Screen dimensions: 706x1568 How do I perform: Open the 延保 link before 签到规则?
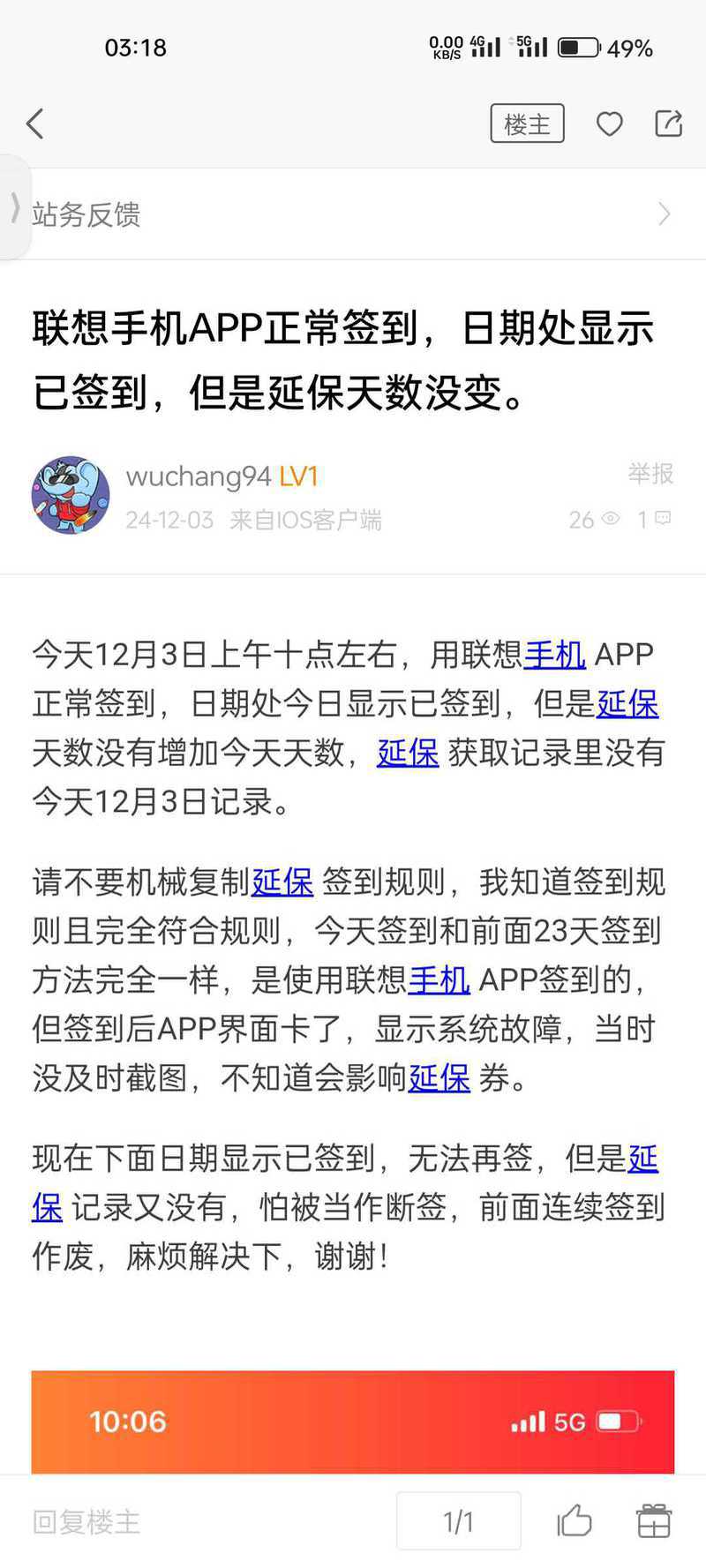point(282,882)
